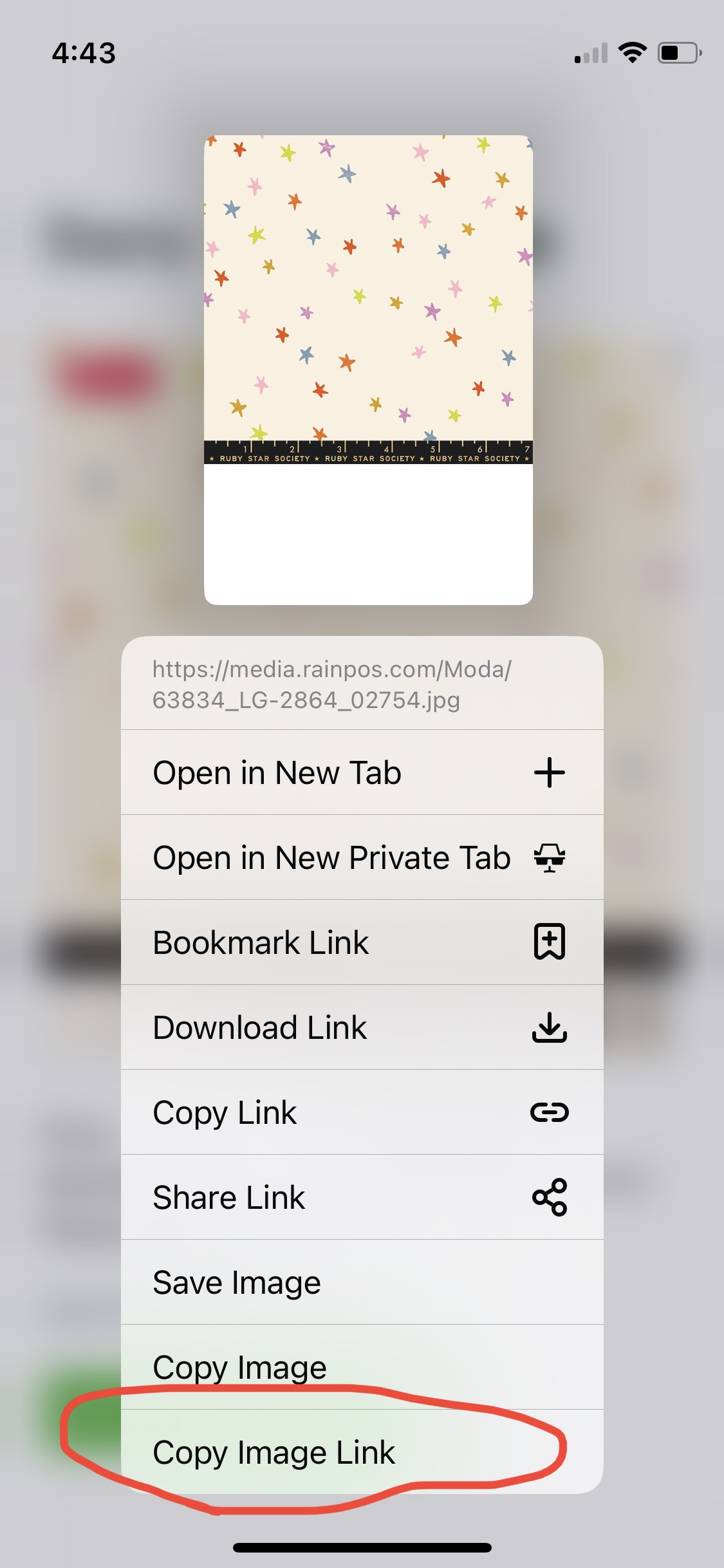The image size is (724, 1568).
Task: Open the image in a new tab
Action: (x=362, y=772)
